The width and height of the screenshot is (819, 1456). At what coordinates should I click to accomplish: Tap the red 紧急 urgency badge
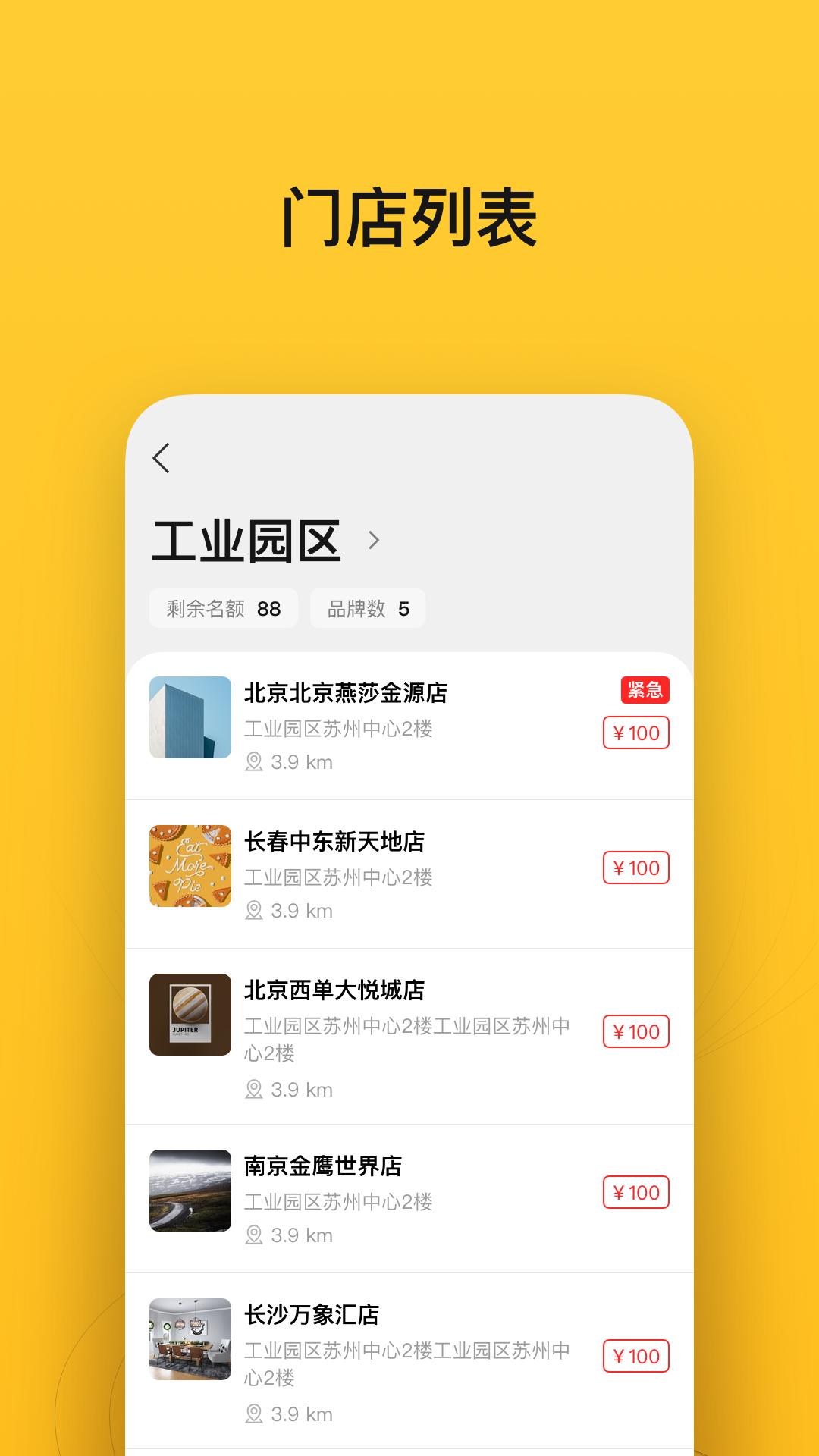pyautogui.click(x=645, y=691)
